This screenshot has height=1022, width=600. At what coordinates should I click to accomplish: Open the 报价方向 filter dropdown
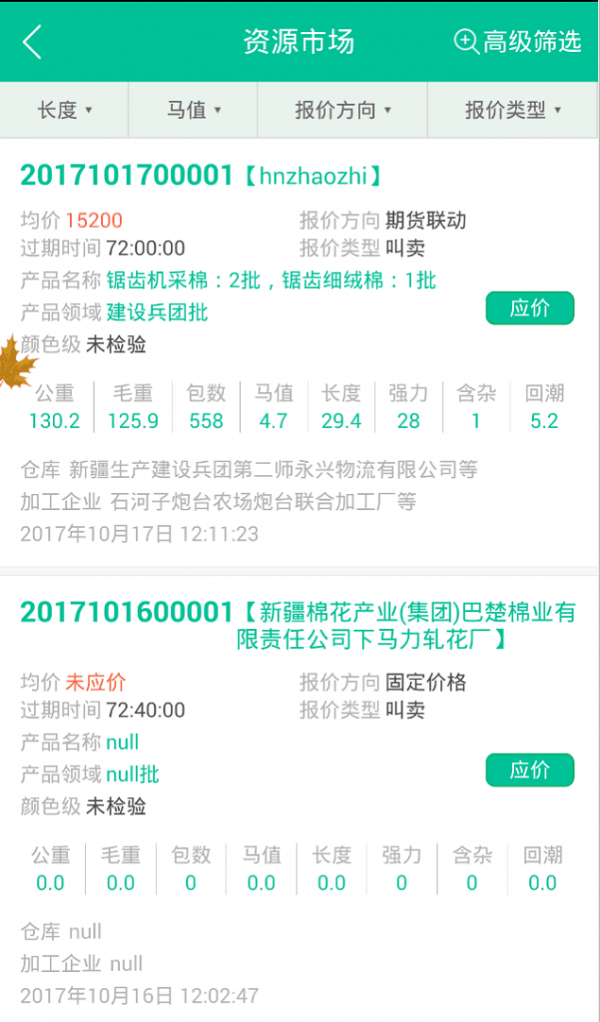(343, 110)
